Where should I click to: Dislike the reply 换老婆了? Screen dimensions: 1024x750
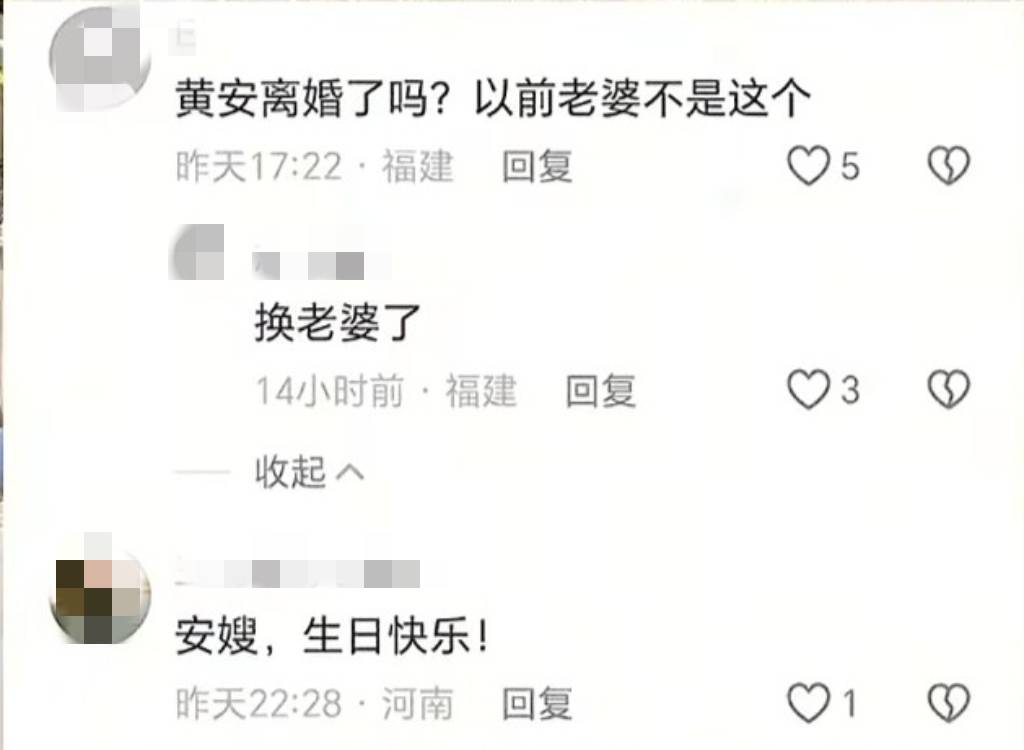click(949, 390)
